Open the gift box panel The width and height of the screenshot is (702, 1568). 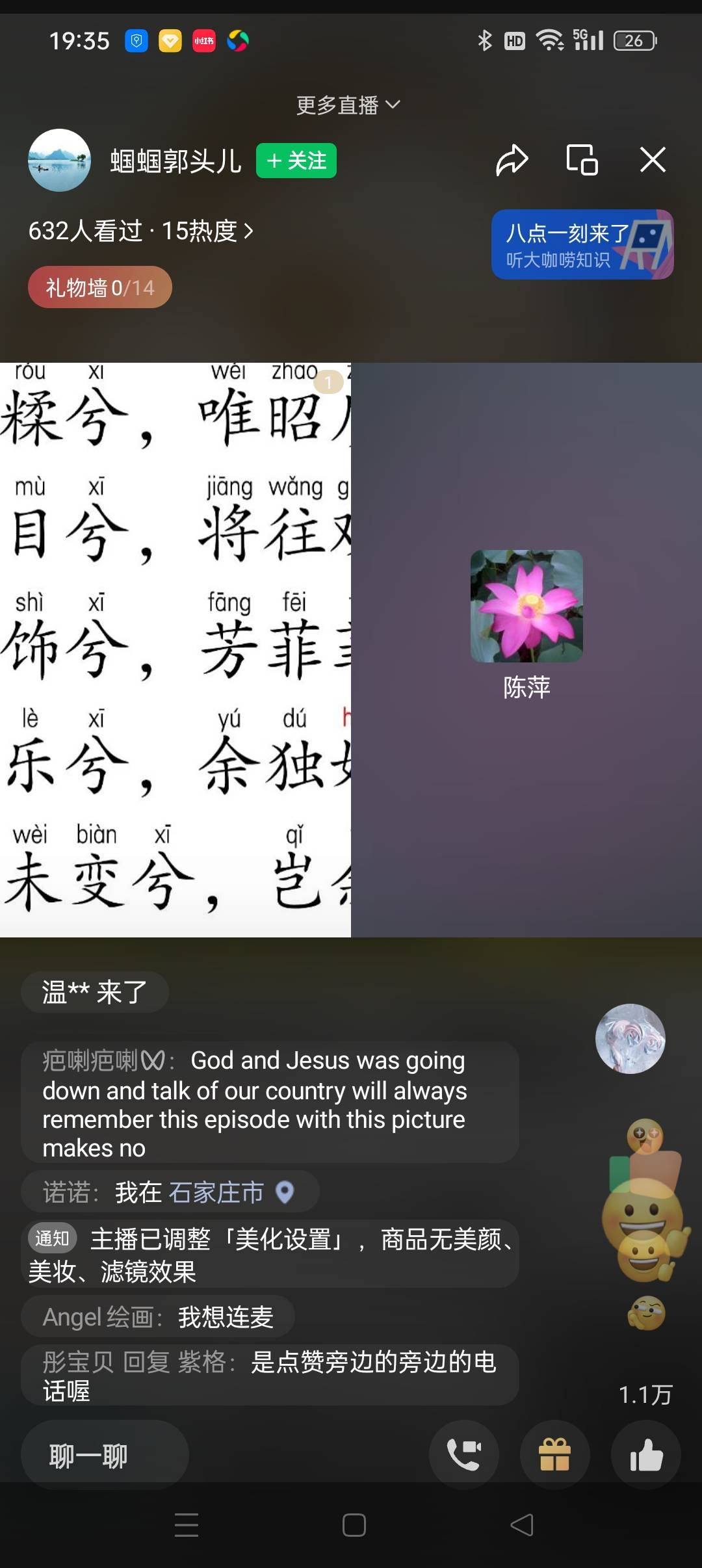click(554, 1454)
